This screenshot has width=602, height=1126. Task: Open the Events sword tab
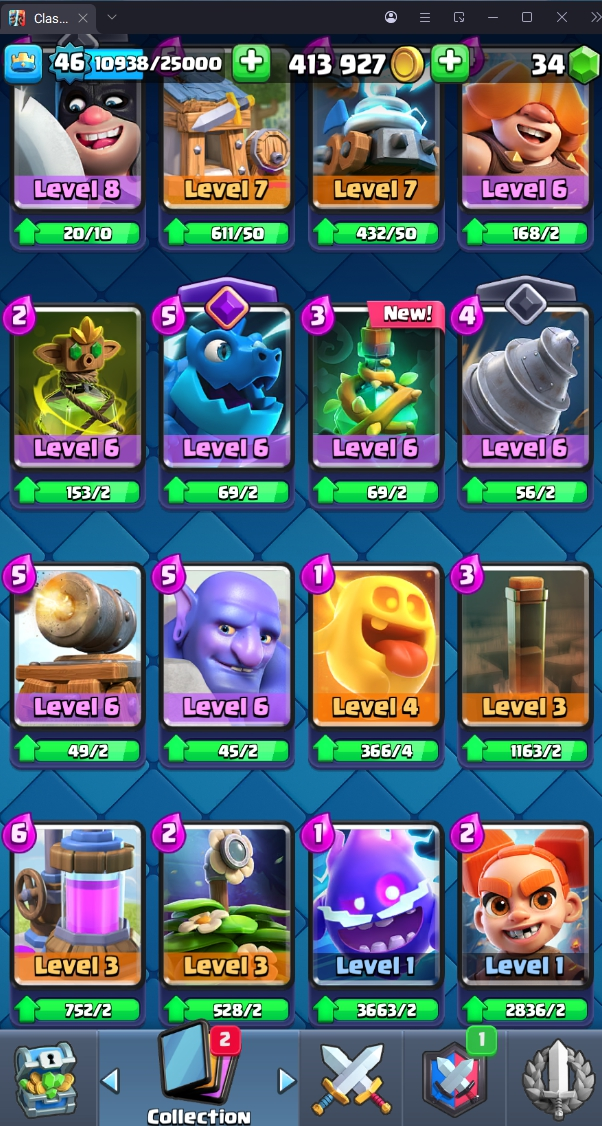555,1080
